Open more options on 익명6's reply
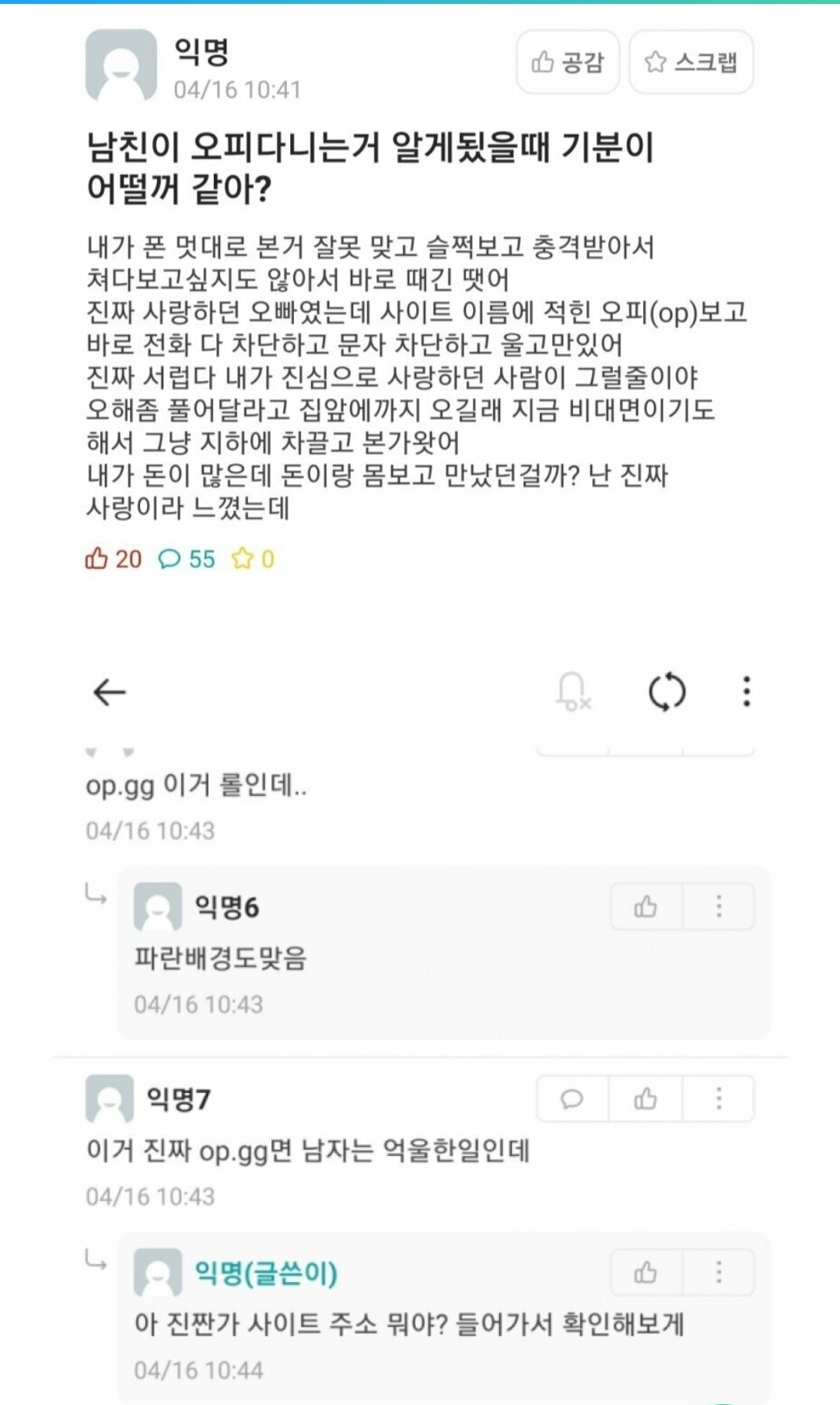 point(719,906)
